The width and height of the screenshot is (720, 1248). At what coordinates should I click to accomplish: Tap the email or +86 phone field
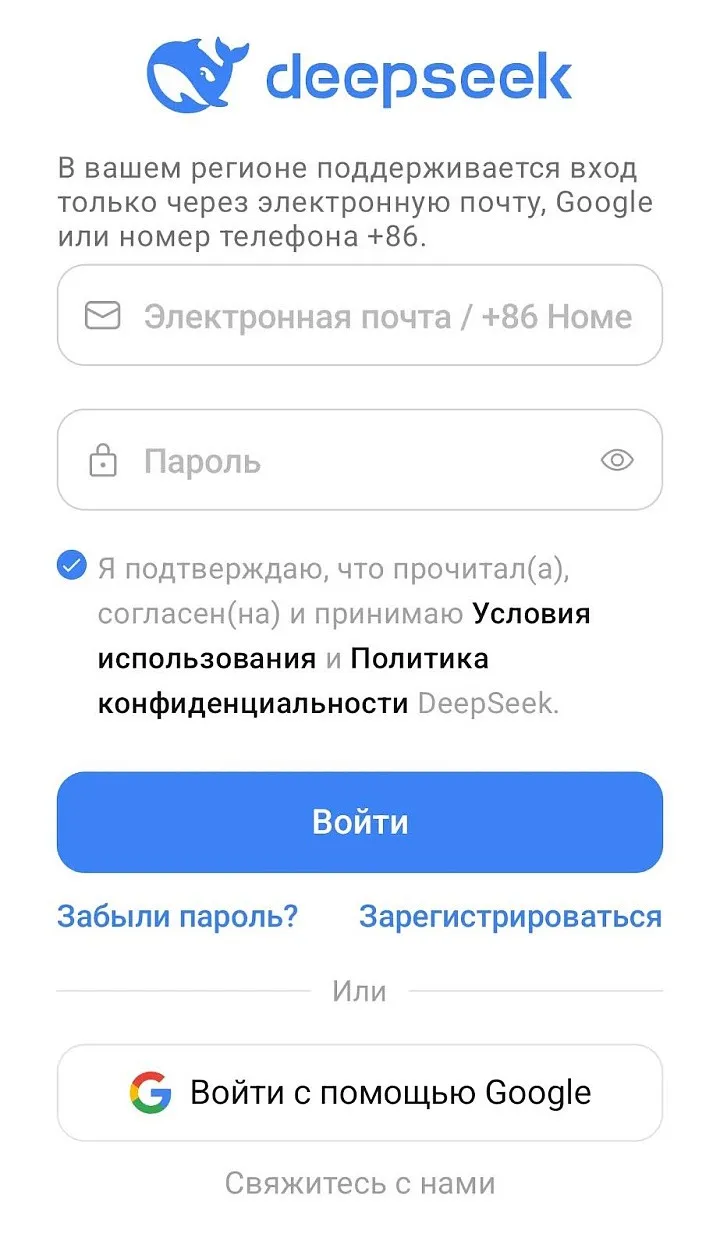click(360, 316)
